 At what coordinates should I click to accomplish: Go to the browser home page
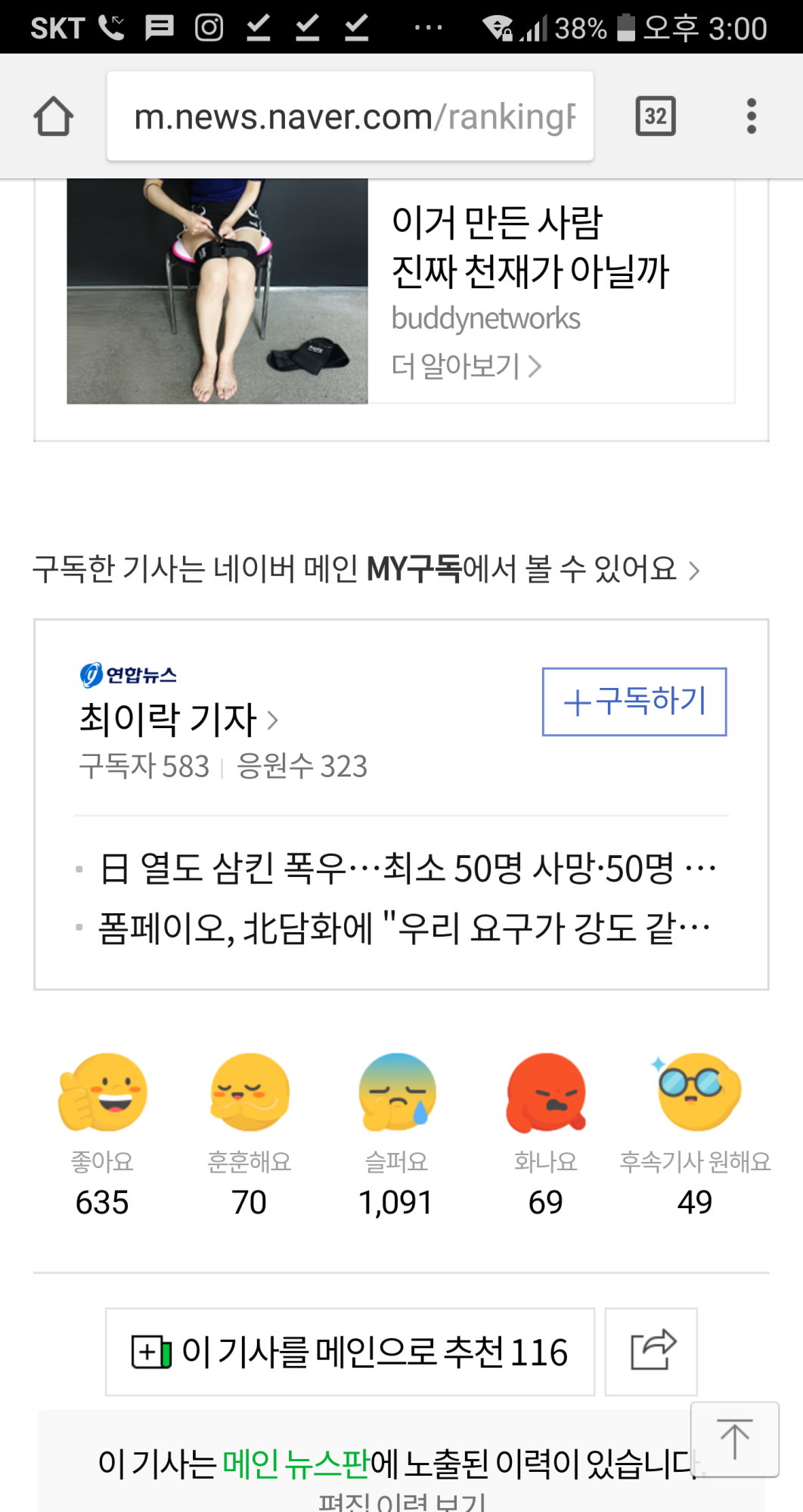pyautogui.click(x=53, y=116)
